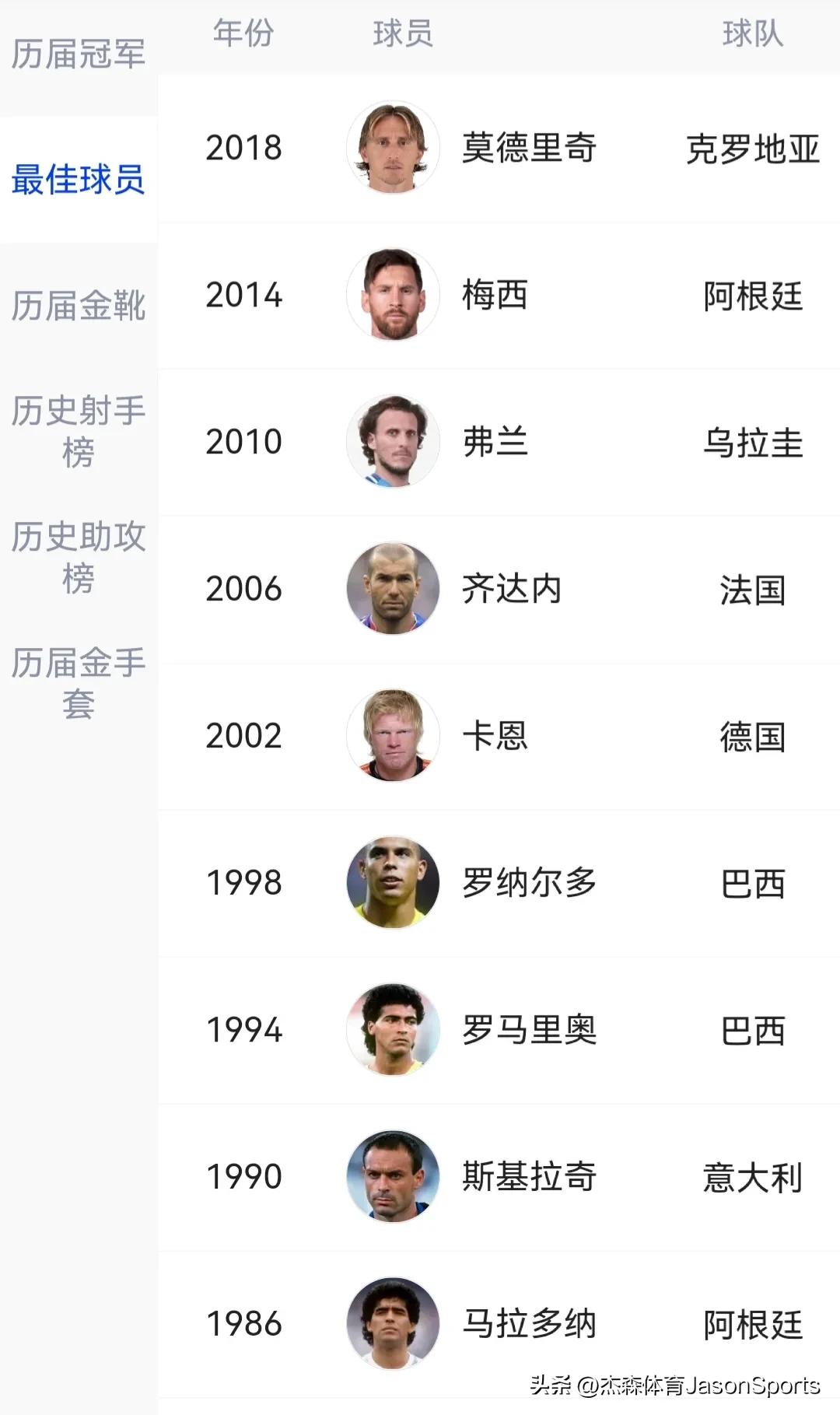Click Zidane's avatar photo

[x=393, y=588]
